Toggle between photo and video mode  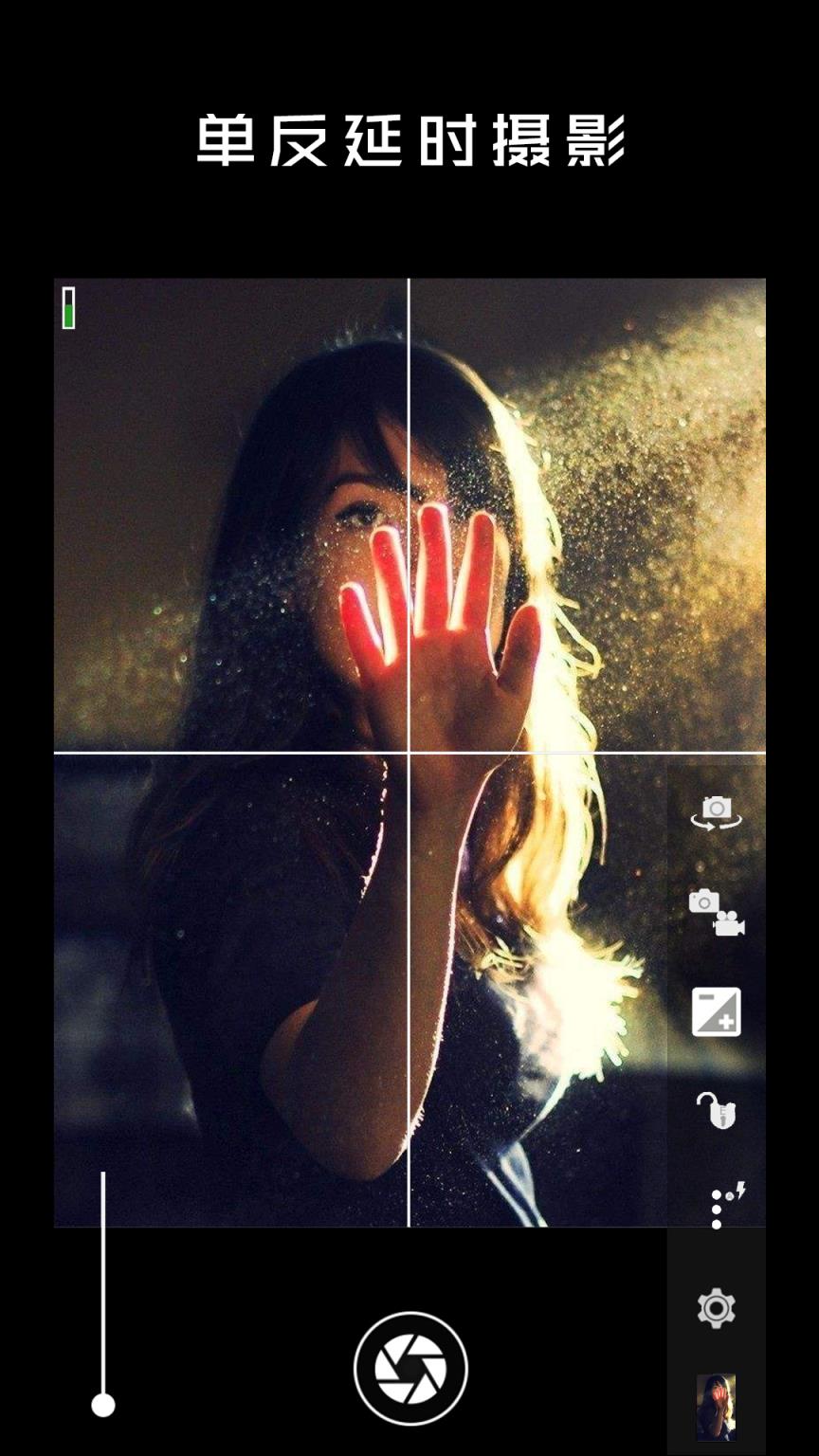click(x=717, y=912)
